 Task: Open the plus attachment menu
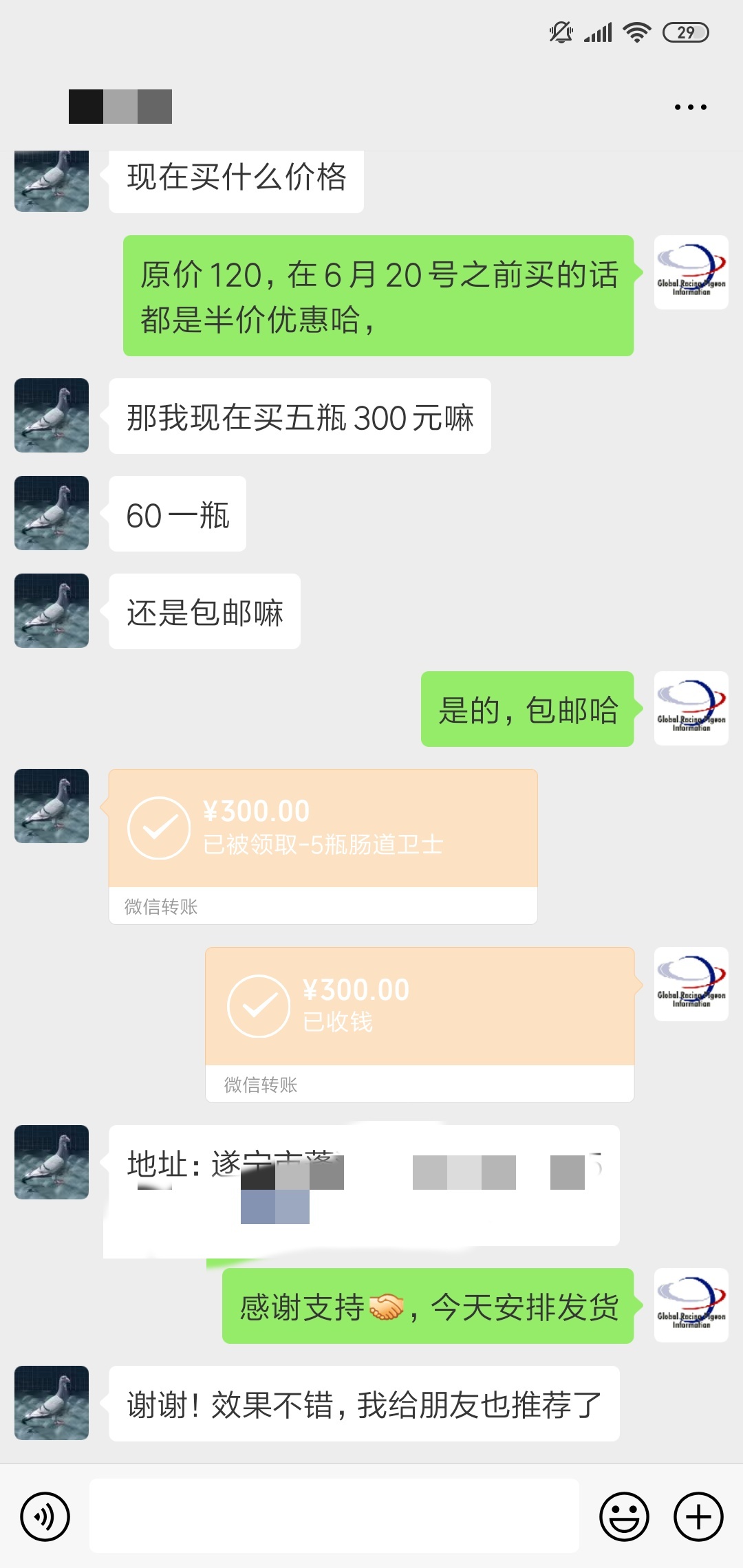pos(698,1516)
